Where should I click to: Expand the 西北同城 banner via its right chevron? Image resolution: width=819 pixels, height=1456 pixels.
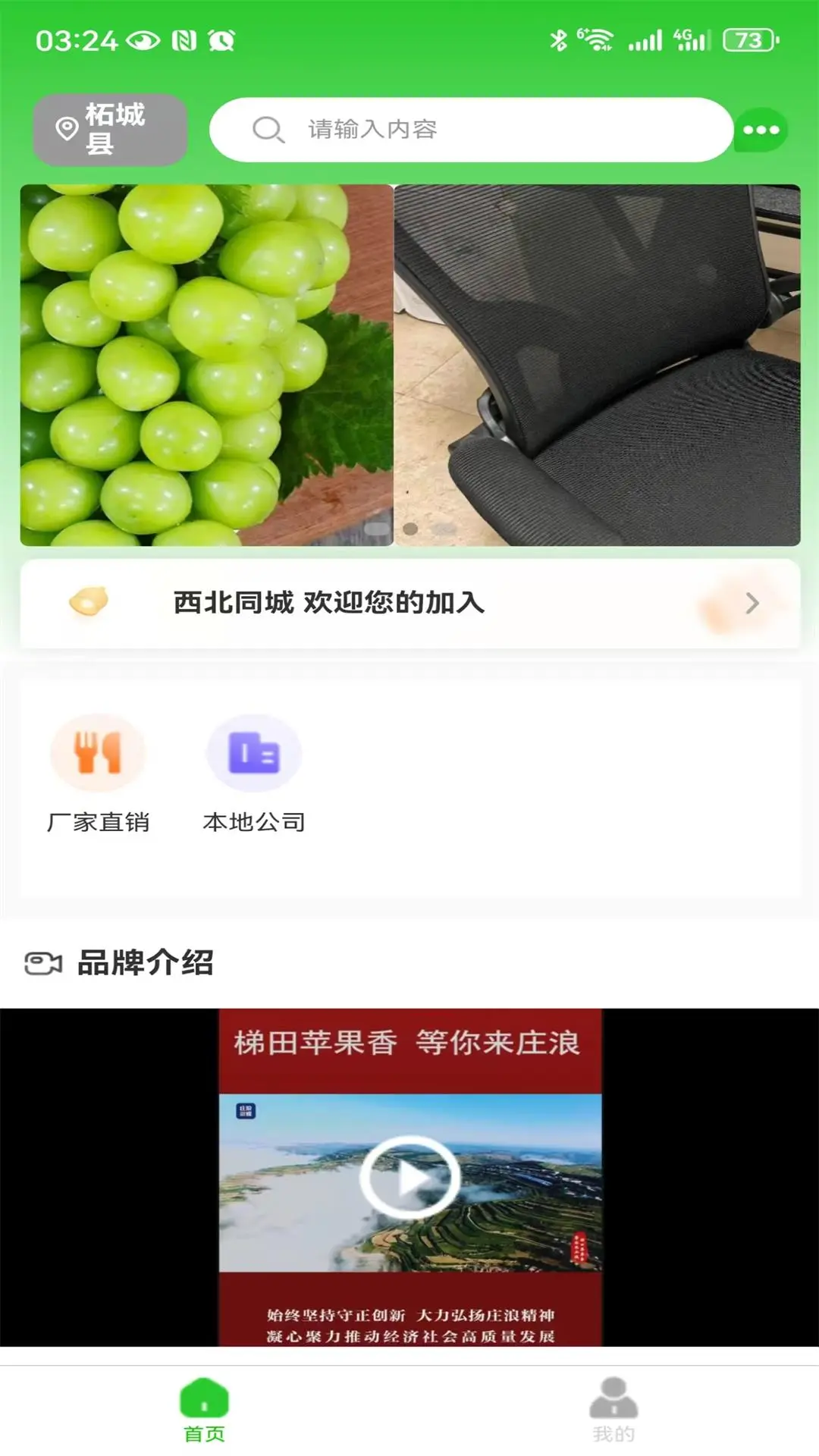752,604
